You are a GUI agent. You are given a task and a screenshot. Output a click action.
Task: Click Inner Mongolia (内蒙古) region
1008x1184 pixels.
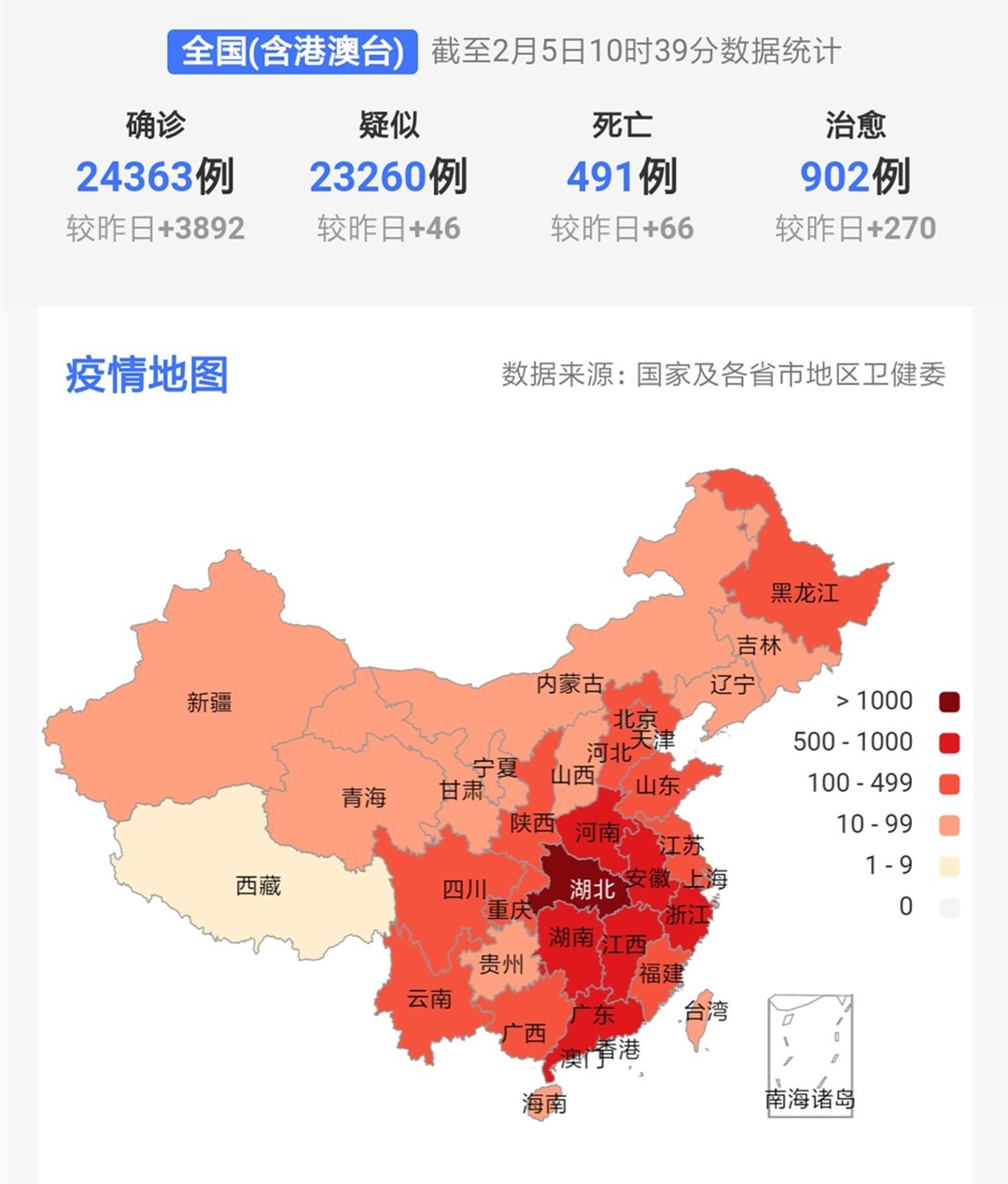point(569,682)
